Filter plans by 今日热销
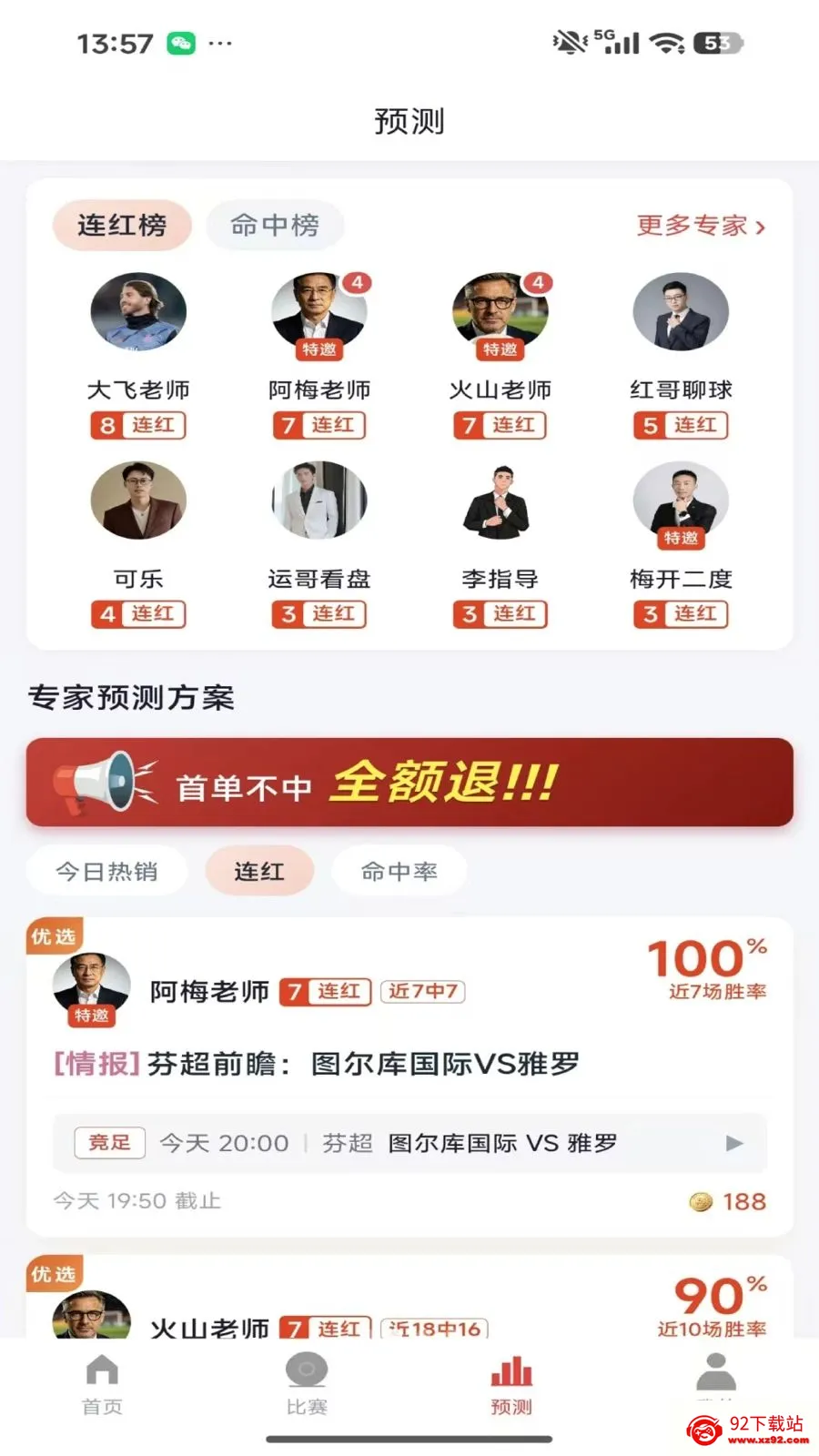The image size is (819, 1456). coord(106,872)
